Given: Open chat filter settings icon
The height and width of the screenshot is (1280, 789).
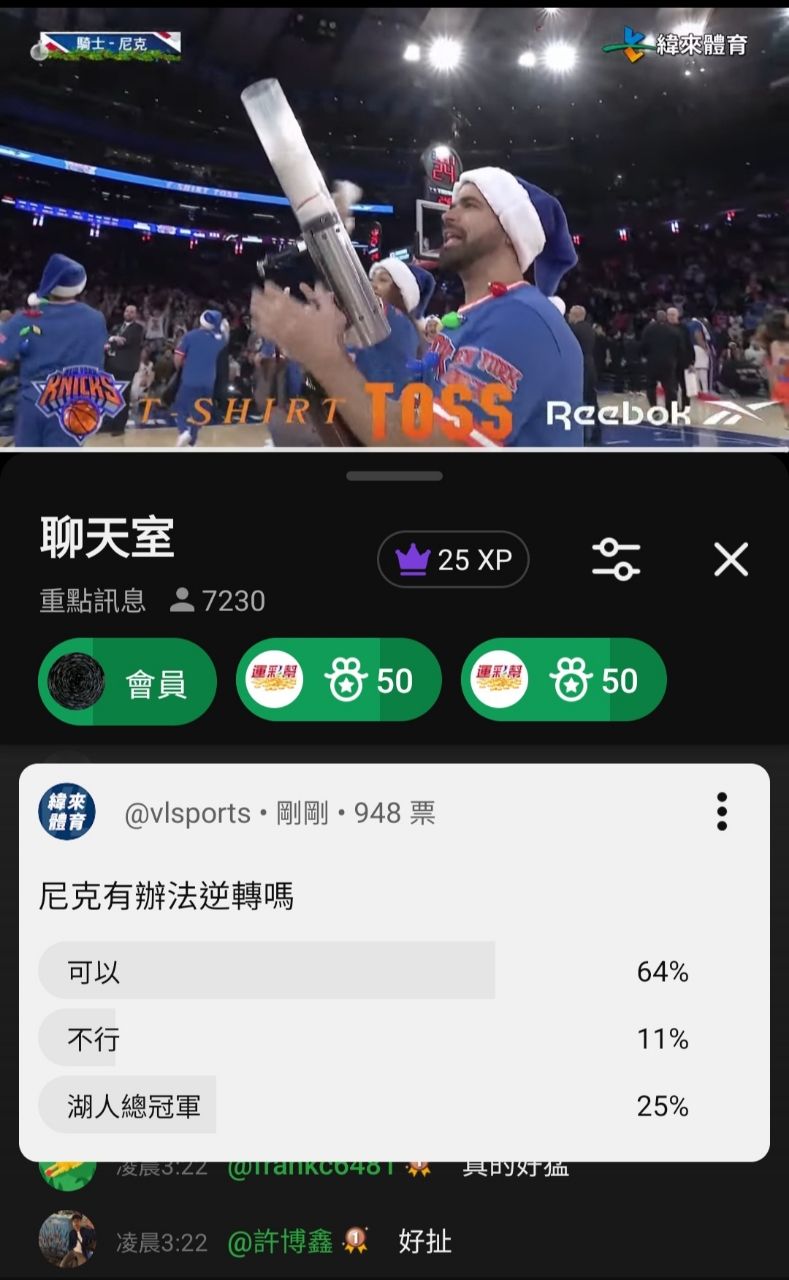Looking at the screenshot, I should click(616, 560).
